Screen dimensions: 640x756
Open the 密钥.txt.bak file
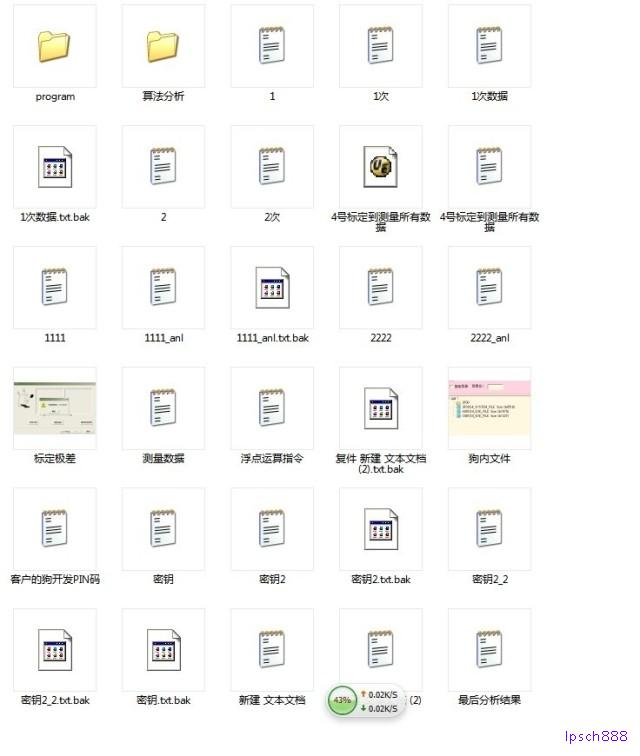coord(163,650)
